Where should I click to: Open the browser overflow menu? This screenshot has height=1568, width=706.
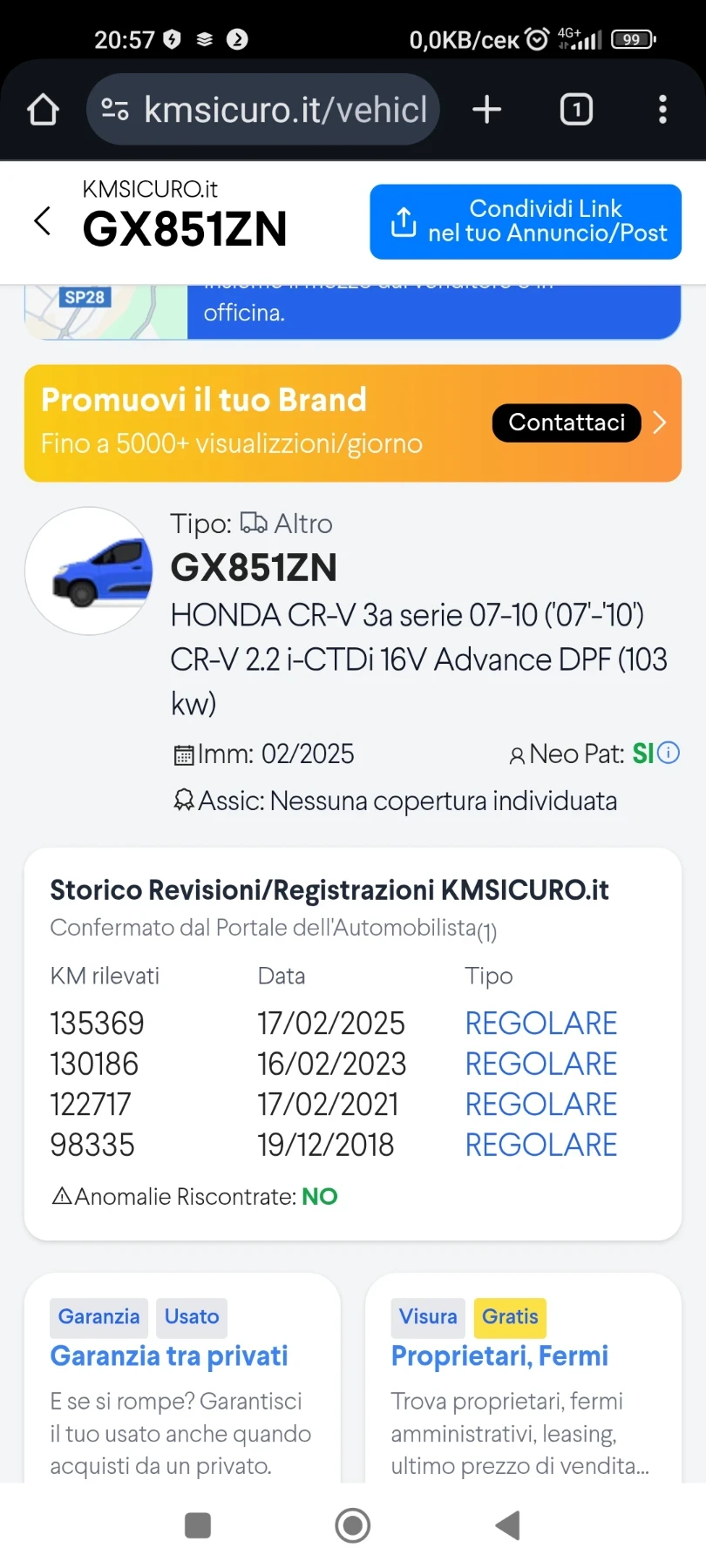[662, 110]
